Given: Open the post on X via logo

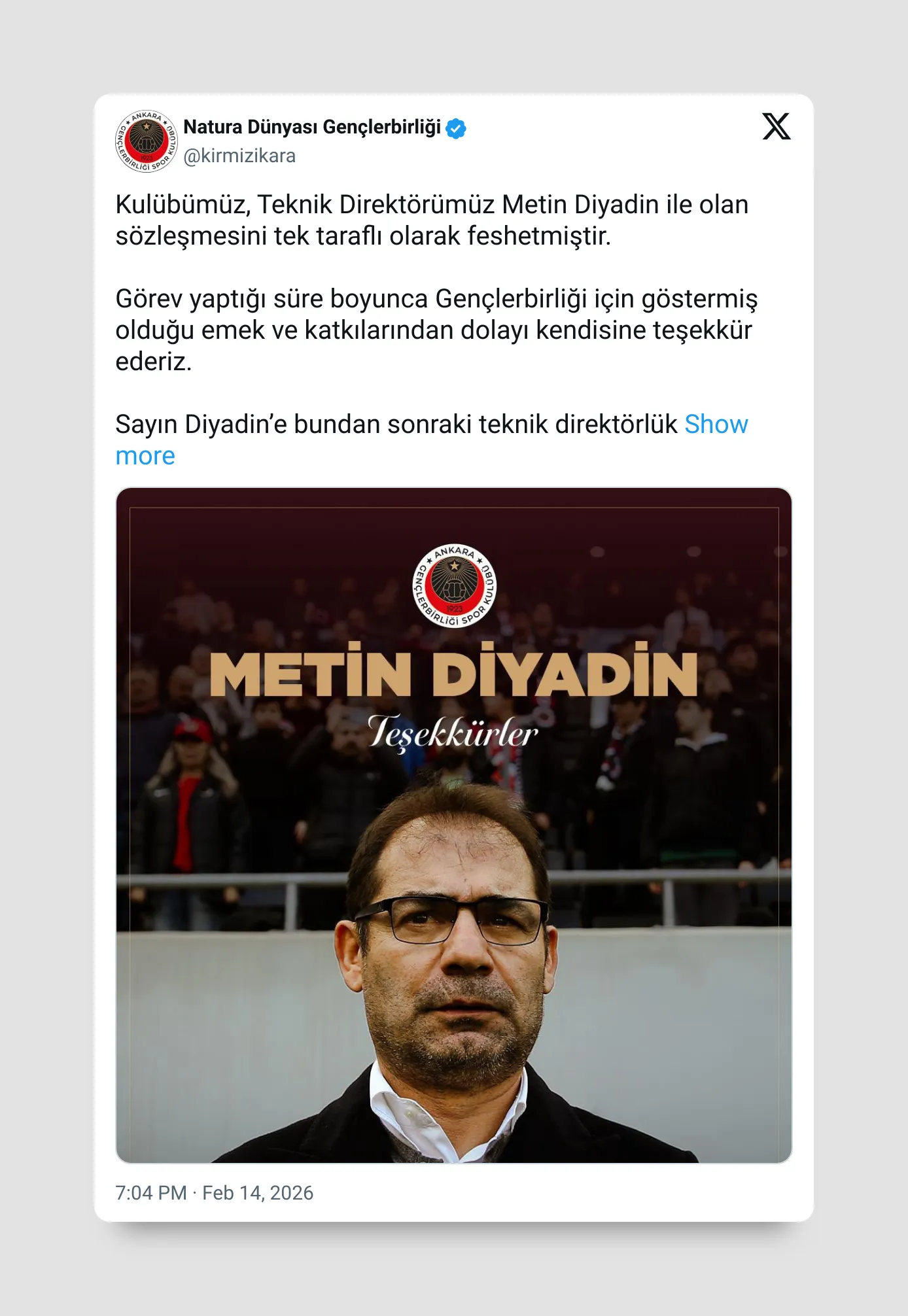Looking at the screenshot, I should tap(776, 126).
